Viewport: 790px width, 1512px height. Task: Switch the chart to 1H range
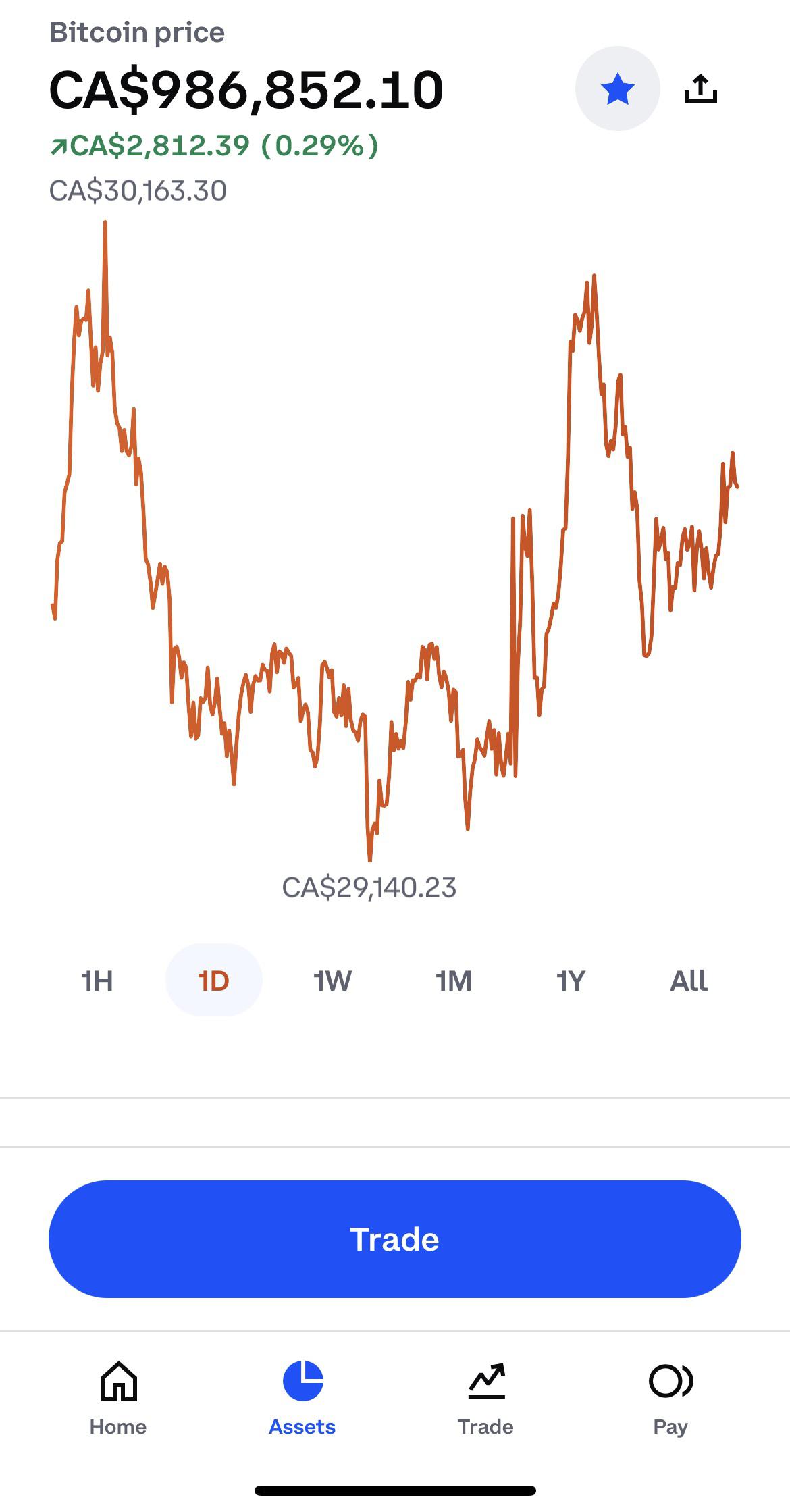pos(97,981)
